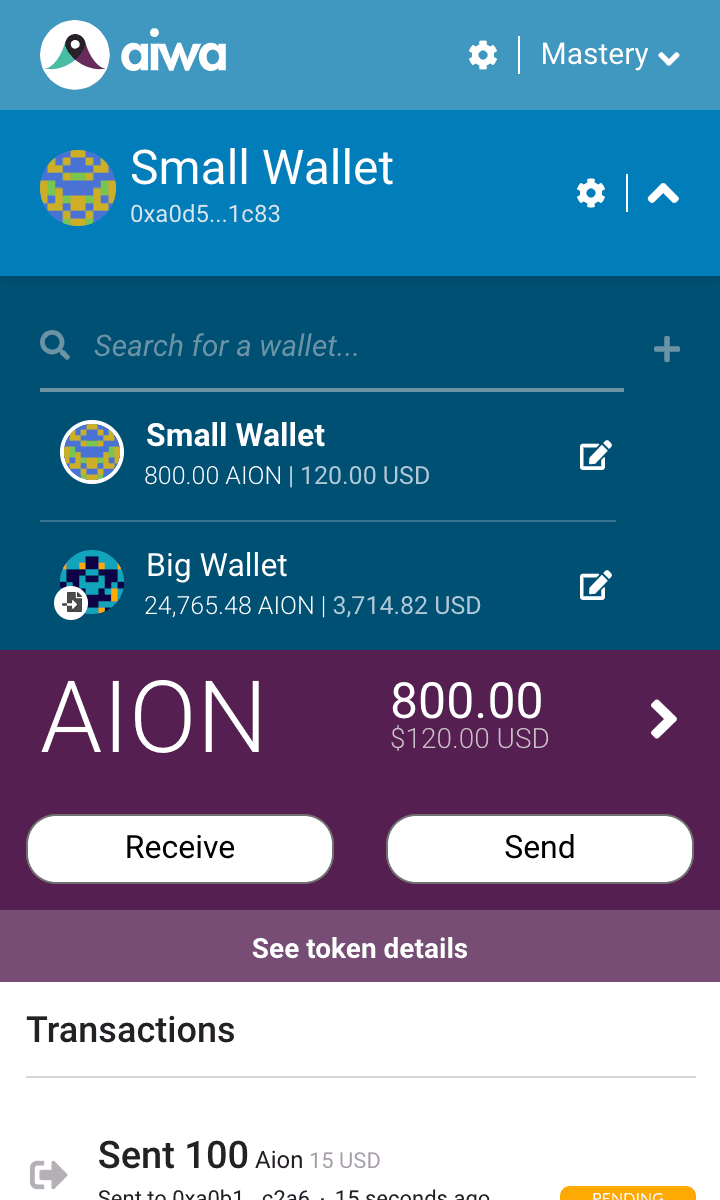Edit the Small Wallet entry
The height and width of the screenshot is (1200, 720).
click(596, 456)
